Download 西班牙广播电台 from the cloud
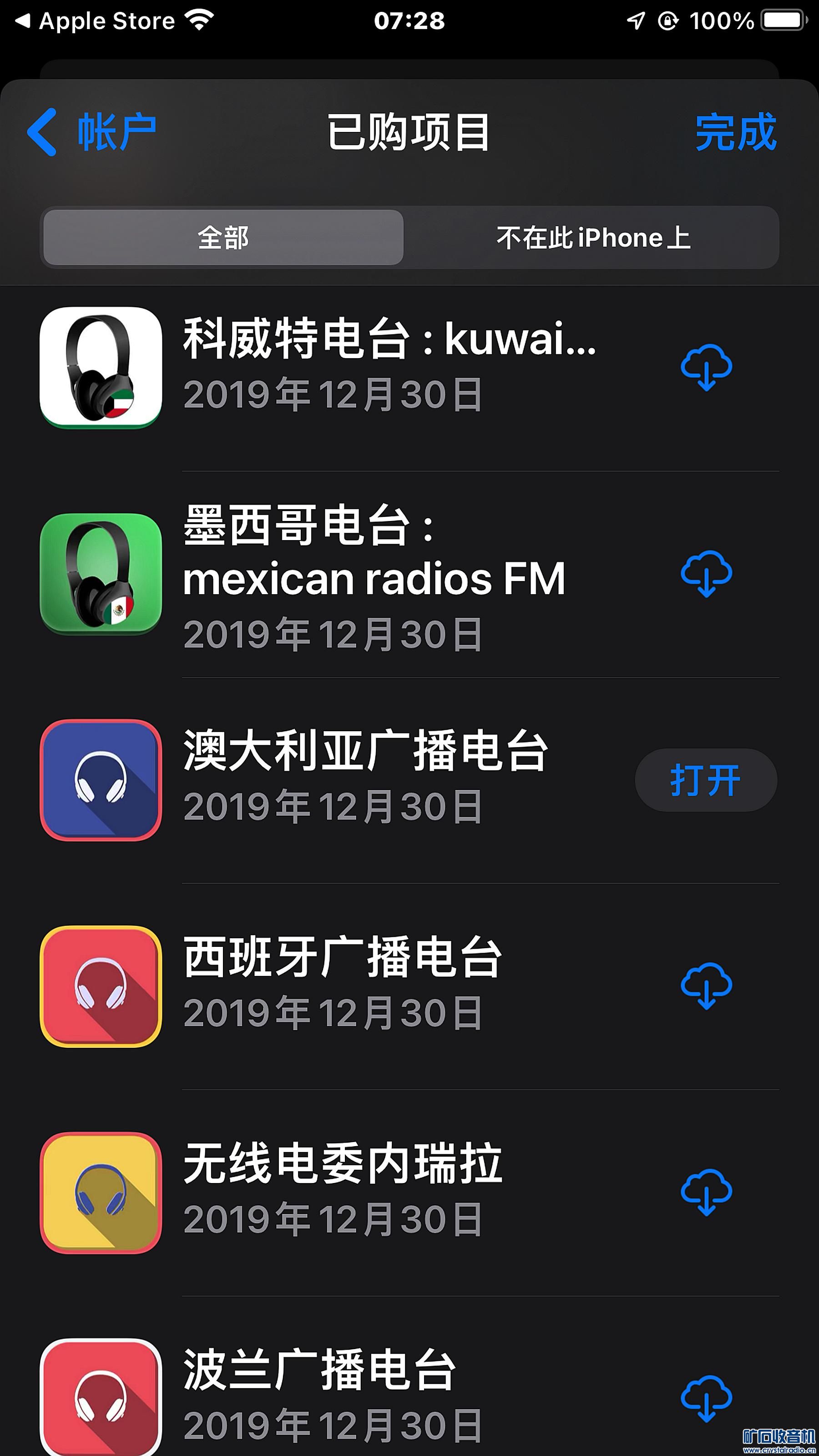This screenshot has width=819, height=1456. [x=706, y=986]
